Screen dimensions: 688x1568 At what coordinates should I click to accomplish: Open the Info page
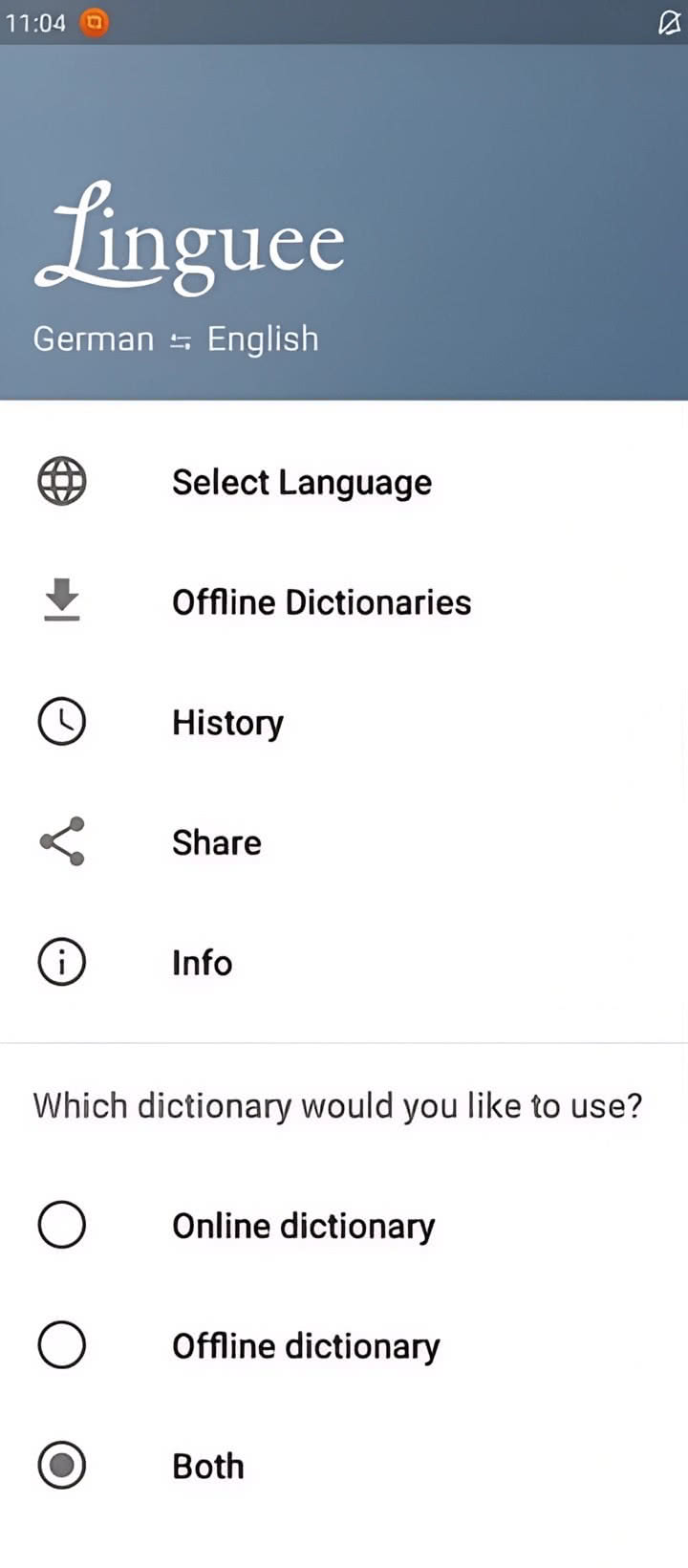202,963
